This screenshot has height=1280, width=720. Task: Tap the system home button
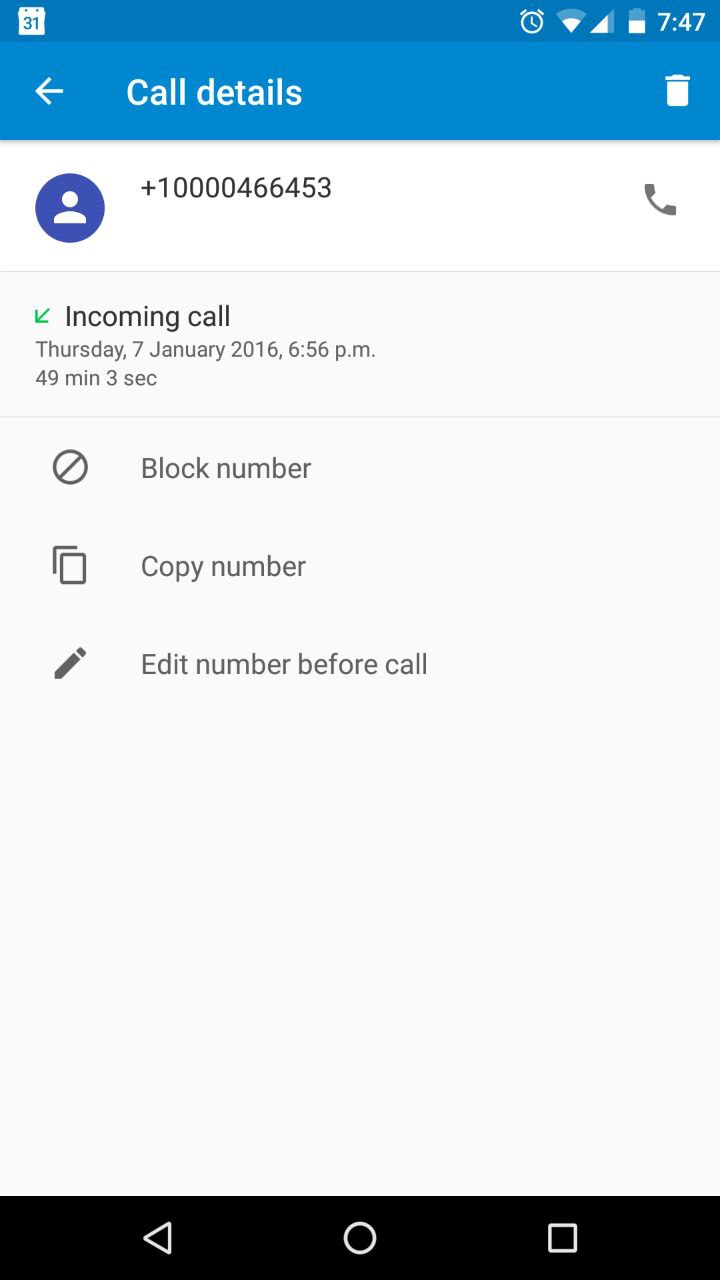coord(360,1238)
